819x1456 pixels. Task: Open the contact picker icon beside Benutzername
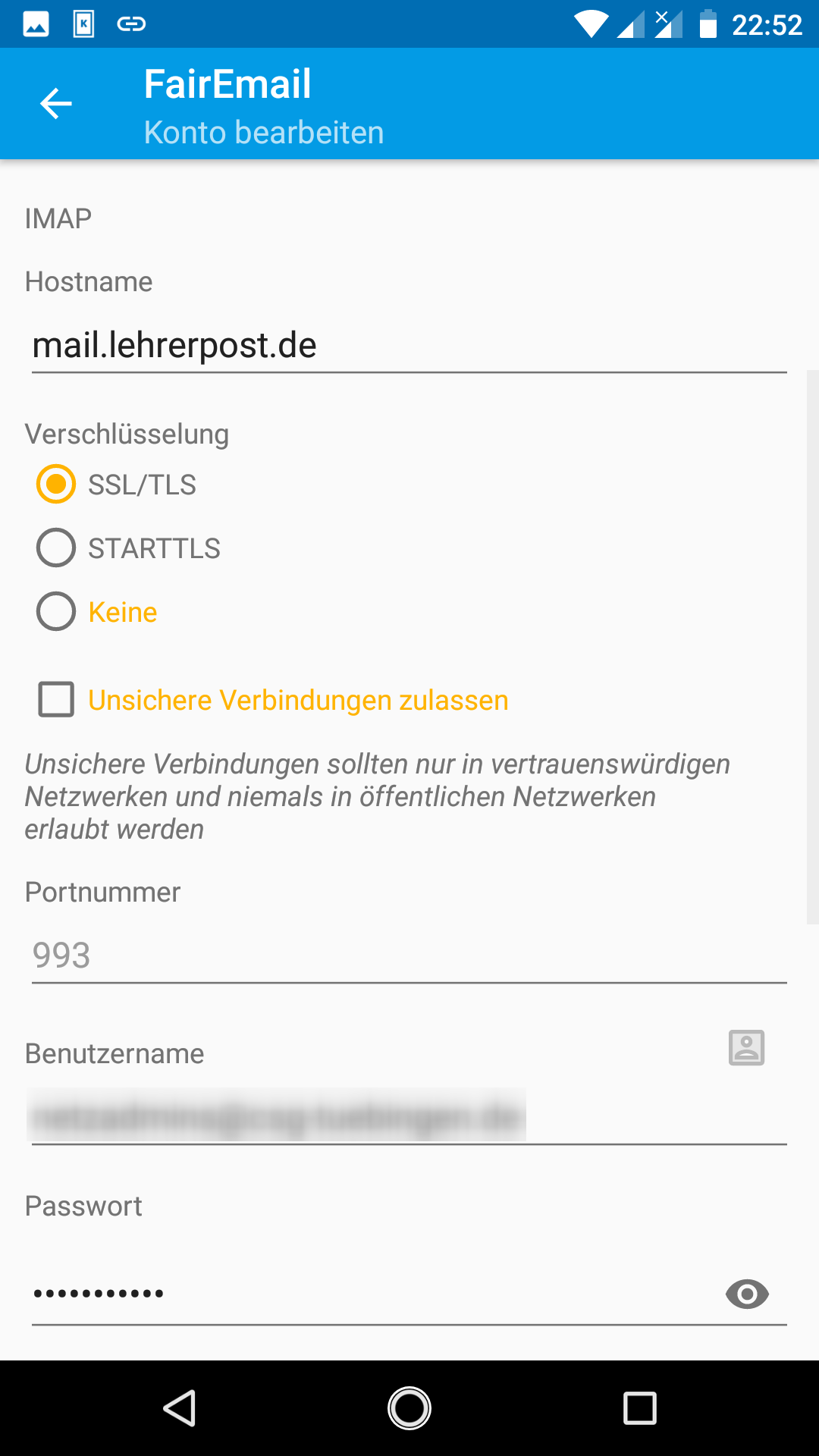click(746, 1048)
